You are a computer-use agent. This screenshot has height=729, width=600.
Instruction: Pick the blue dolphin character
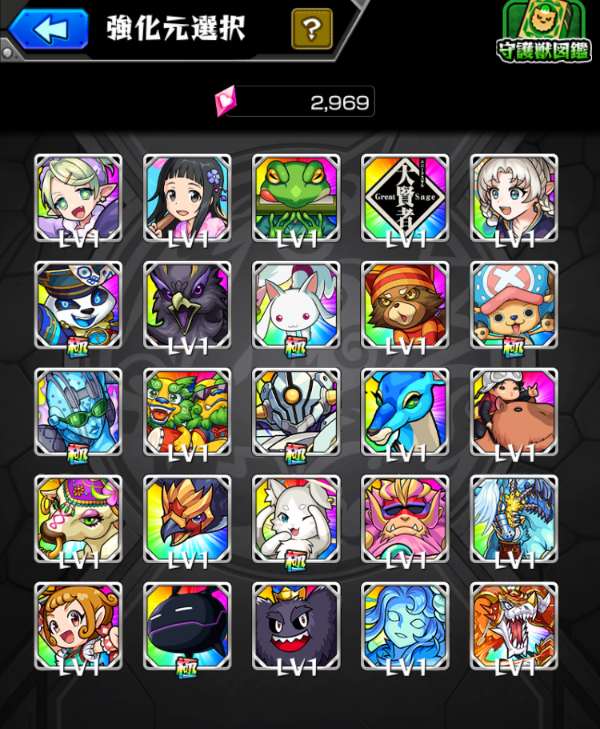point(404,411)
